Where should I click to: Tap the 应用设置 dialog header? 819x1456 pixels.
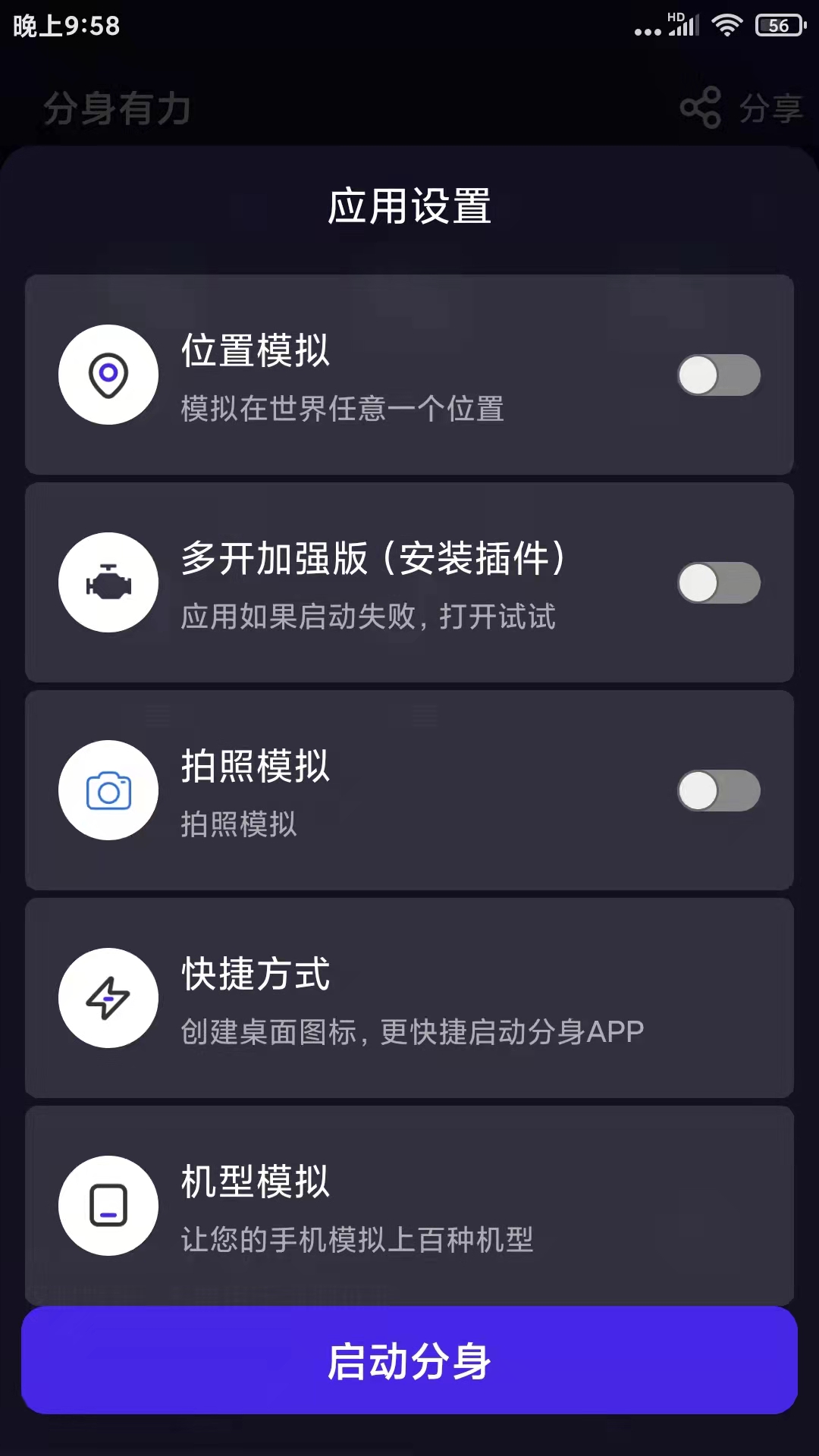click(409, 207)
